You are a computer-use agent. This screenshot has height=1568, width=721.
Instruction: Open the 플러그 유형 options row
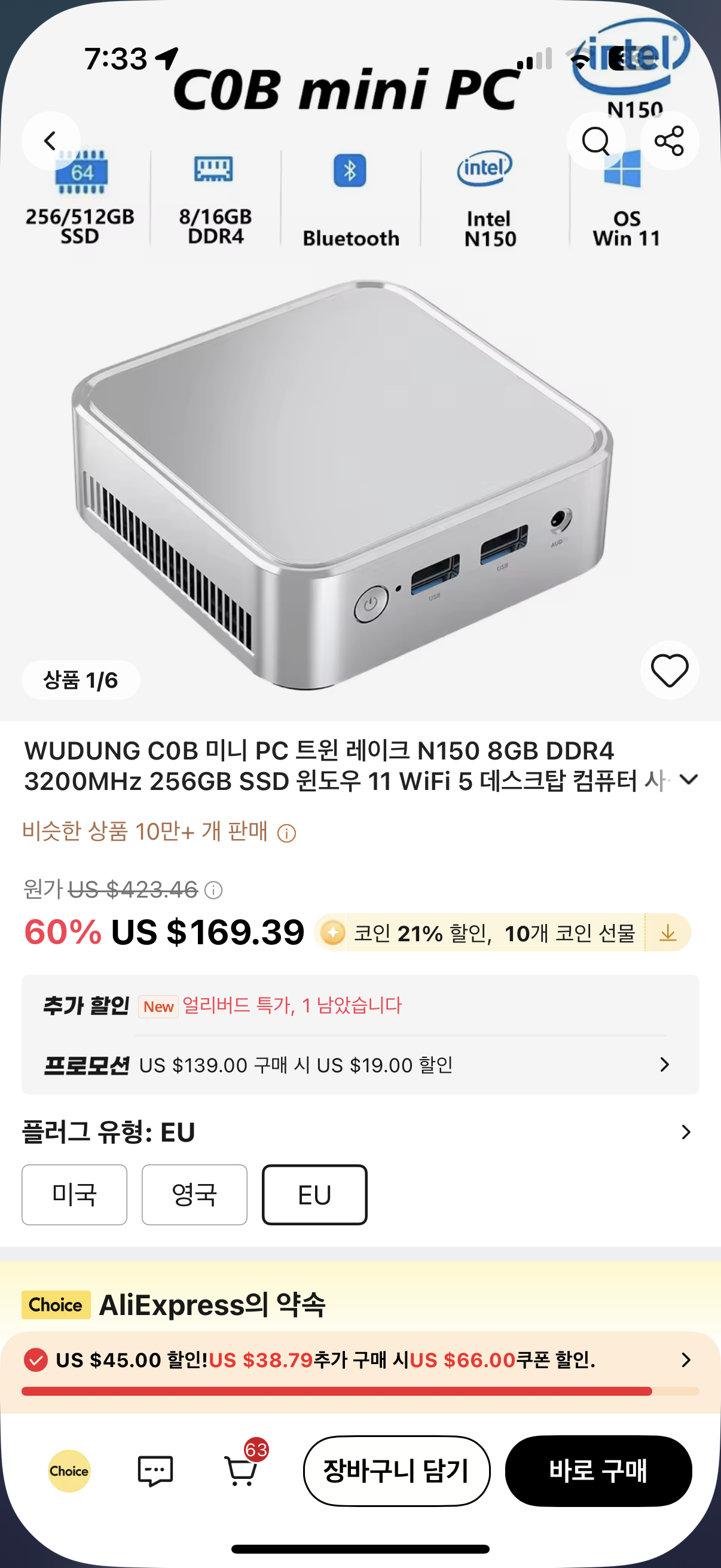[359, 1132]
